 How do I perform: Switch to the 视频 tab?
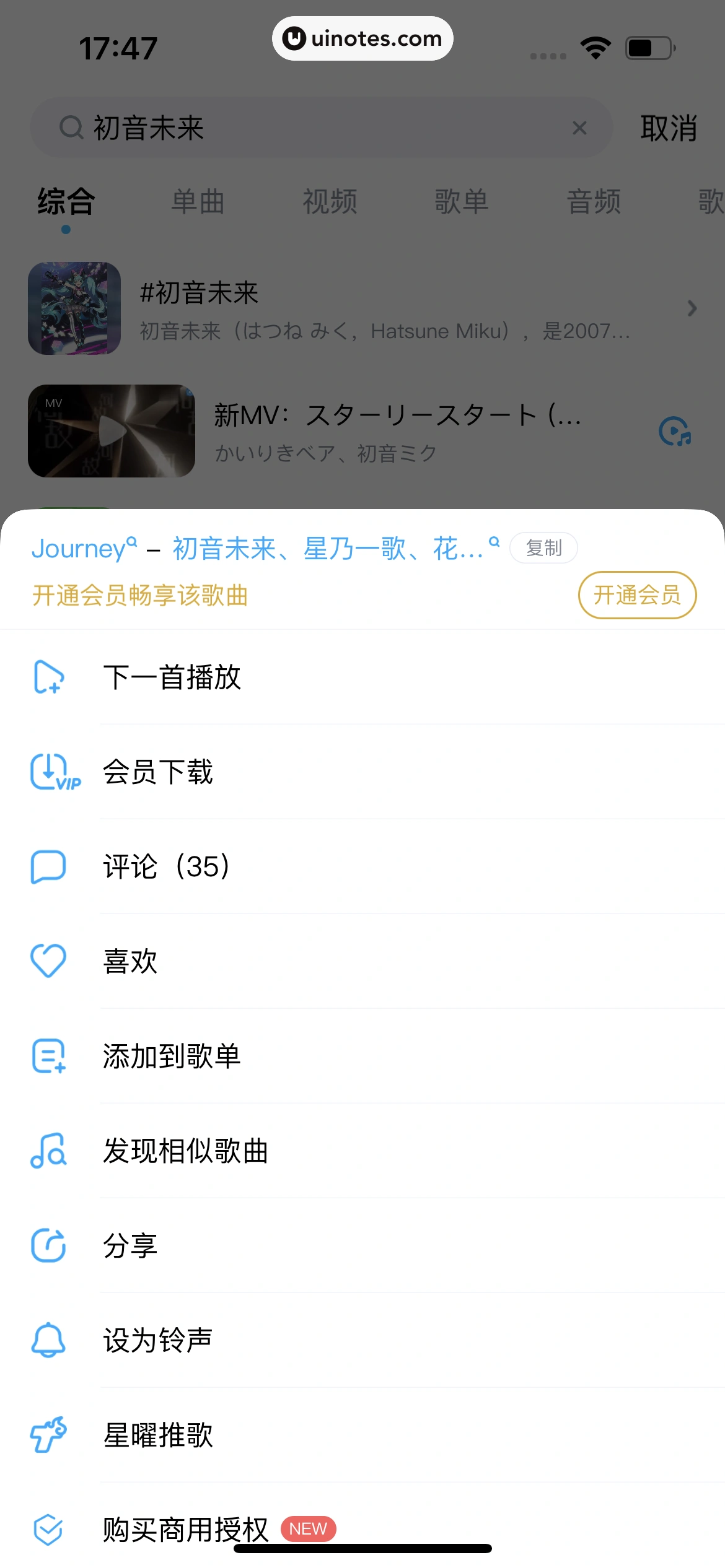330,202
